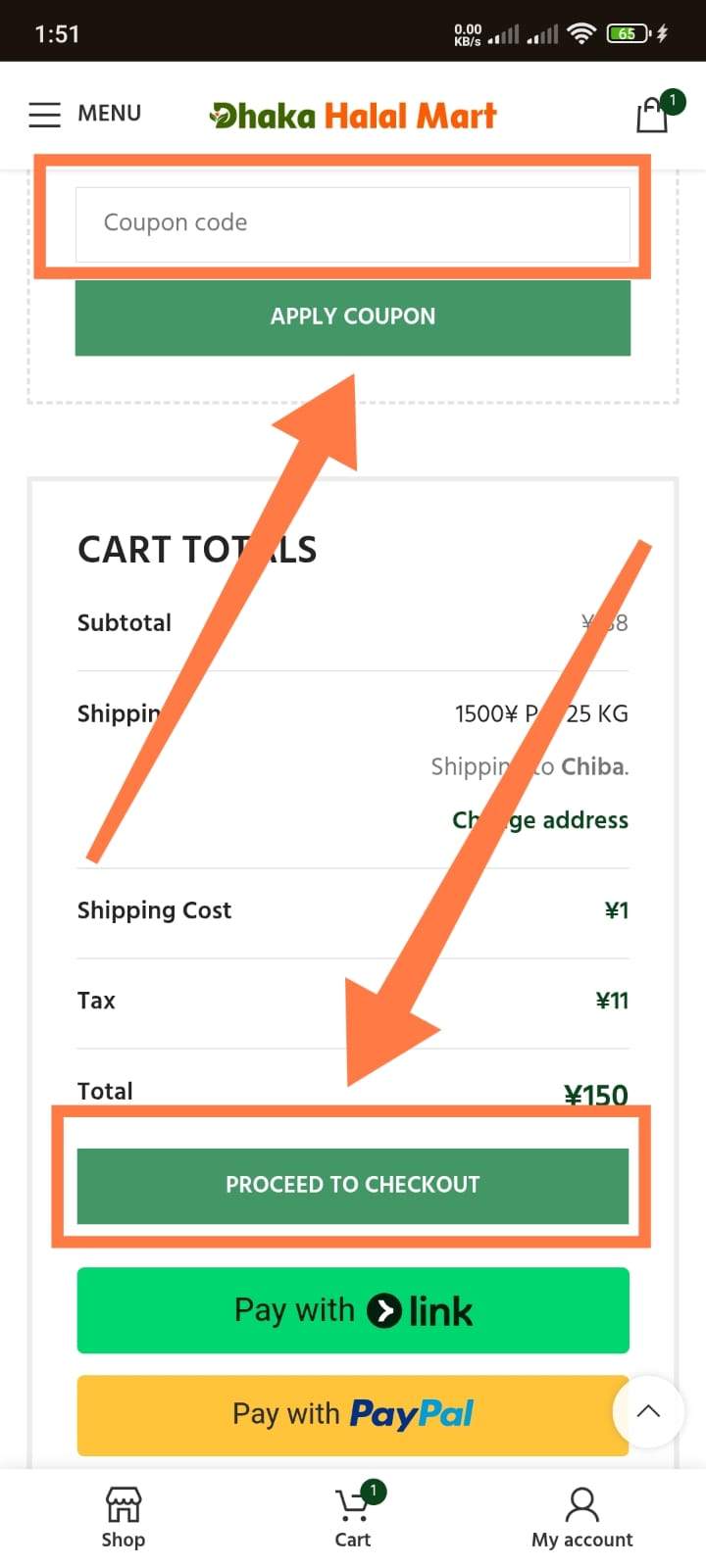
Task: Switch to the Shop tab
Action: pos(124,1517)
